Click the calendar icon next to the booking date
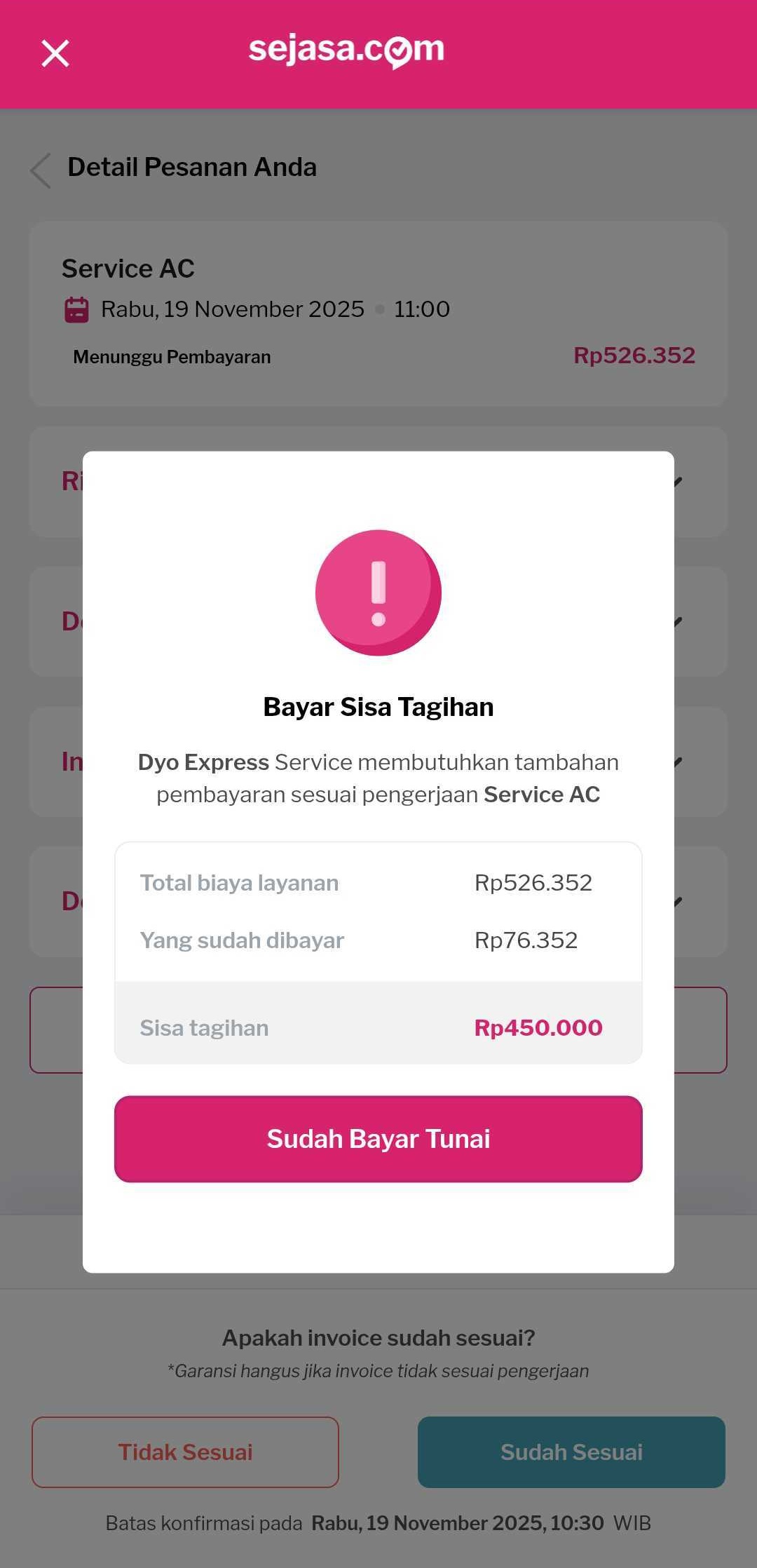The image size is (757, 1568). point(77,309)
